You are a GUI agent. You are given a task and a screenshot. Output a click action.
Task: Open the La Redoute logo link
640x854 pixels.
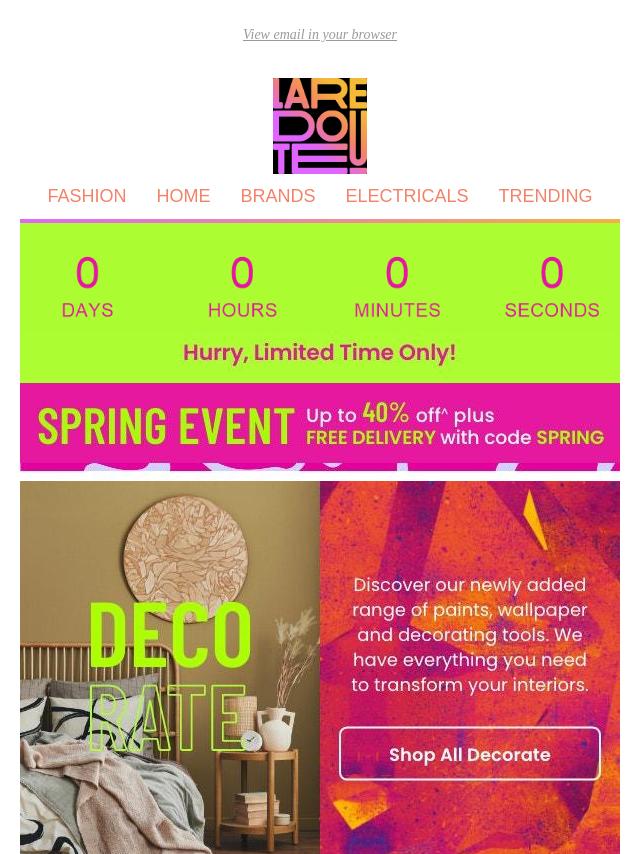(x=320, y=126)
